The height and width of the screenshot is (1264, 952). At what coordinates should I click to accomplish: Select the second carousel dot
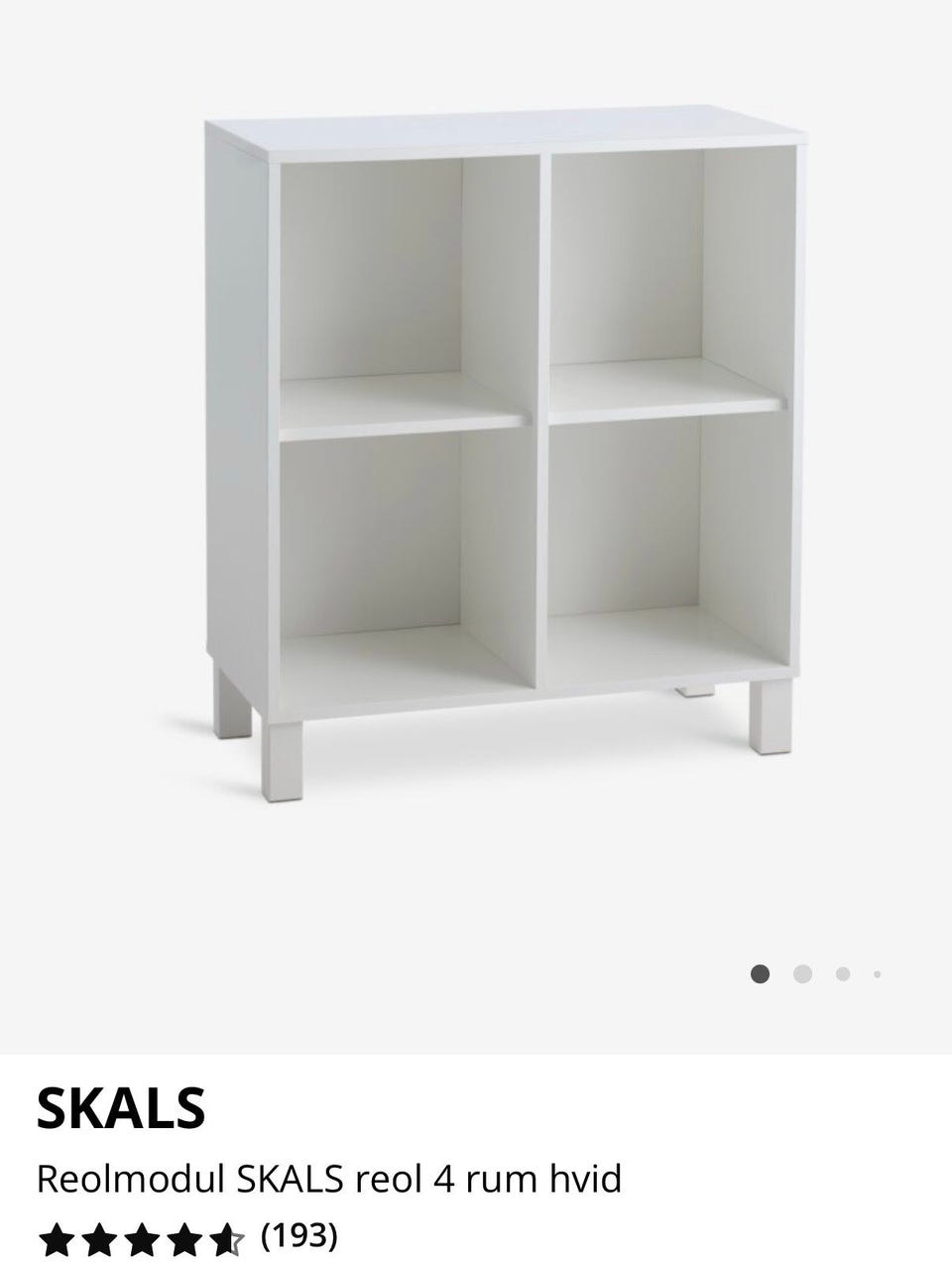[x=803, y=973]
